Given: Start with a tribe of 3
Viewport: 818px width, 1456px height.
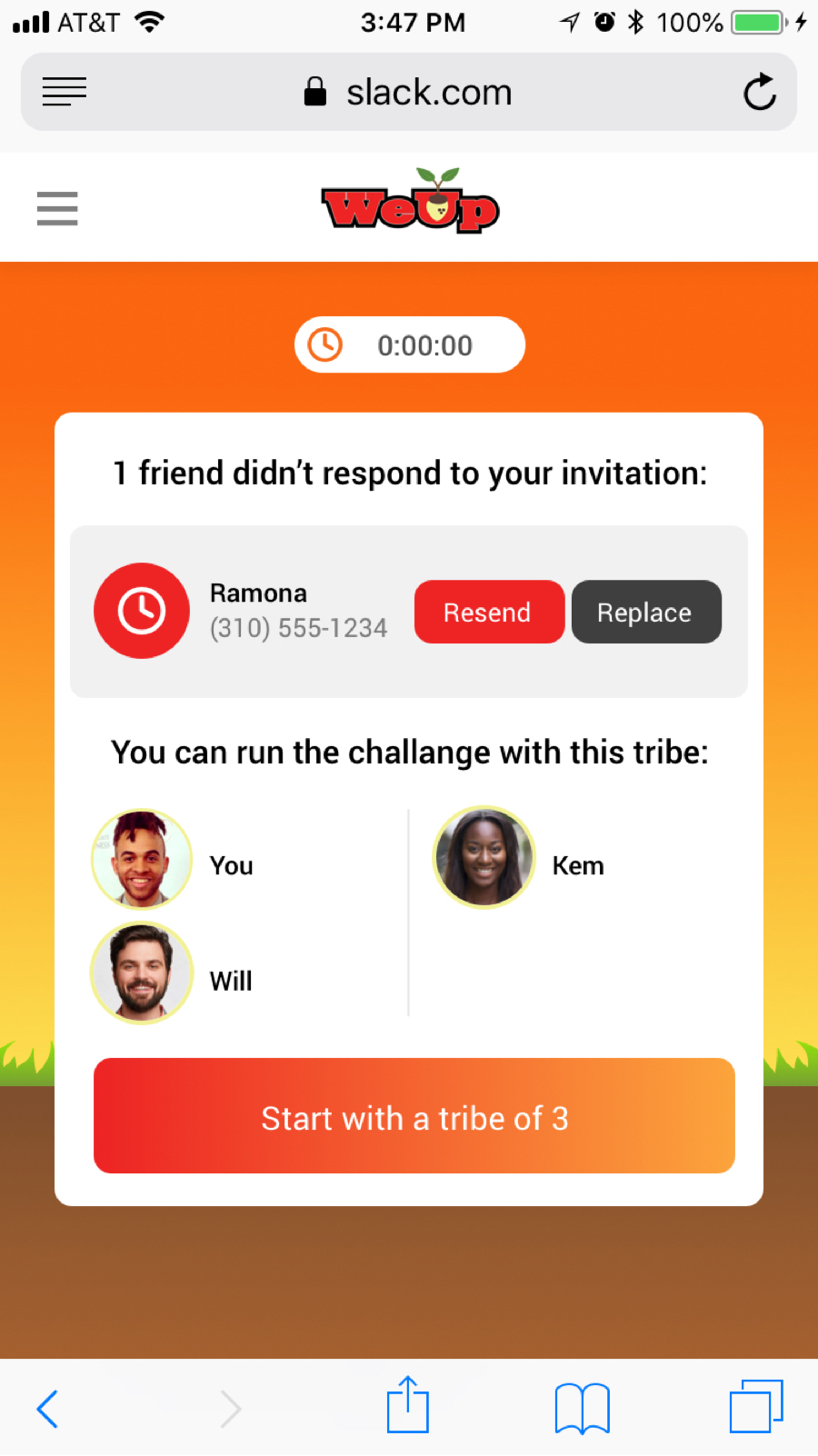Looking at the screenshot, I should (414, 1116).
